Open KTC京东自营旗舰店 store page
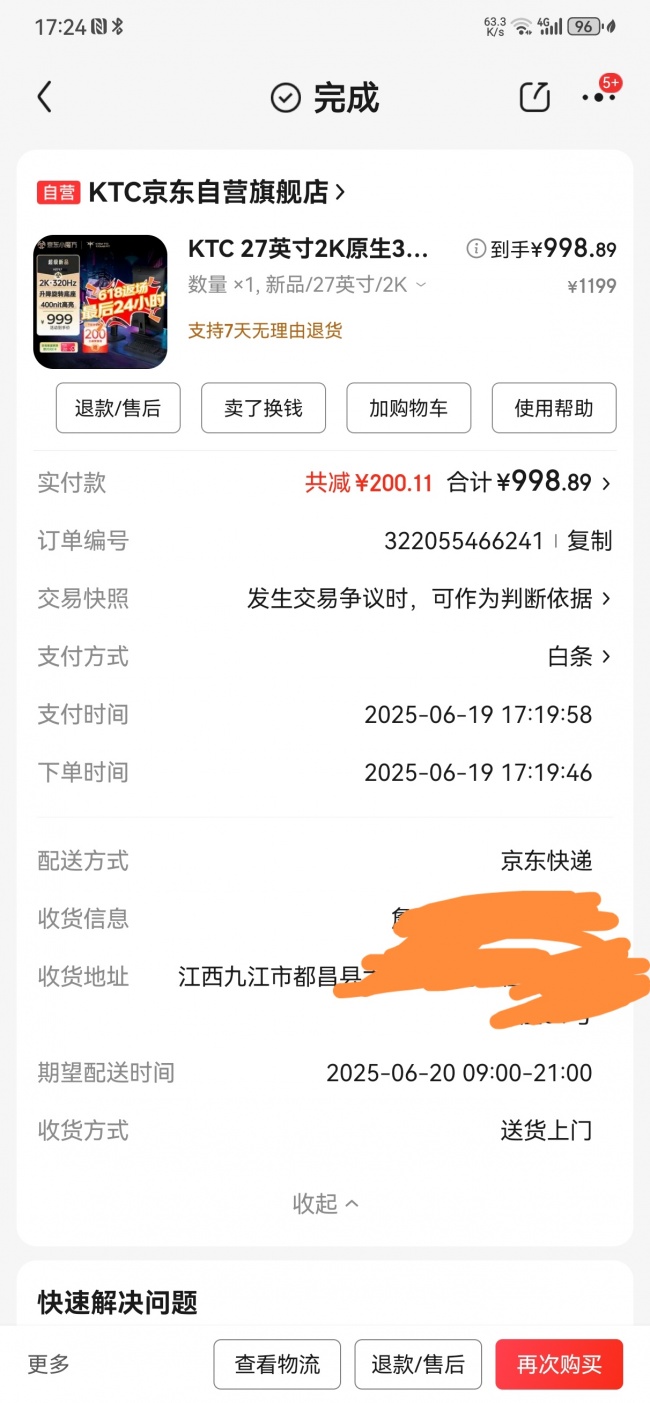 (217, 192)
